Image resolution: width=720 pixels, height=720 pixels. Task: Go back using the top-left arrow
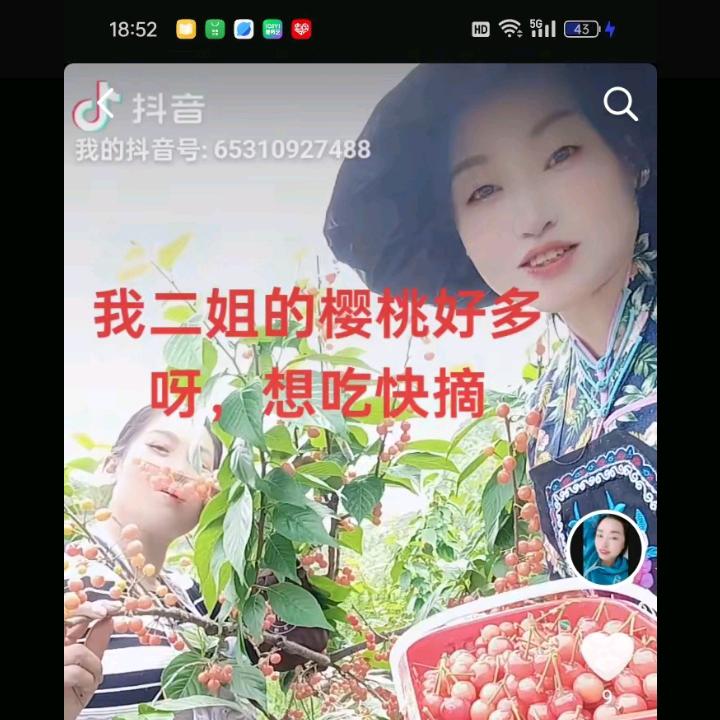pyautogui.click(x=106, y=103)
